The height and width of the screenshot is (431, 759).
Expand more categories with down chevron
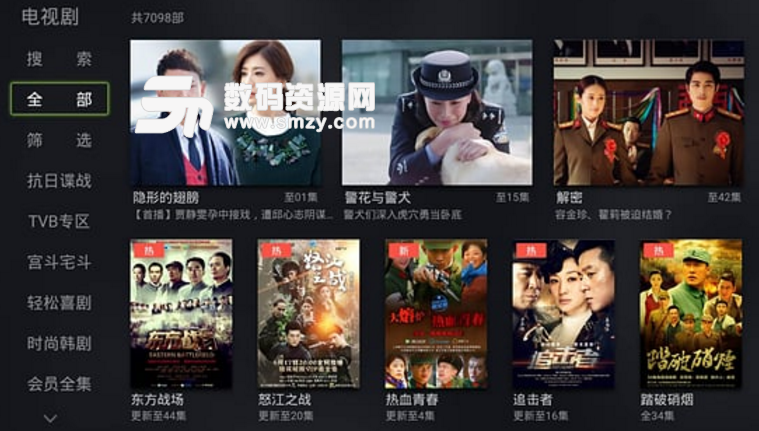click(51, 418)
